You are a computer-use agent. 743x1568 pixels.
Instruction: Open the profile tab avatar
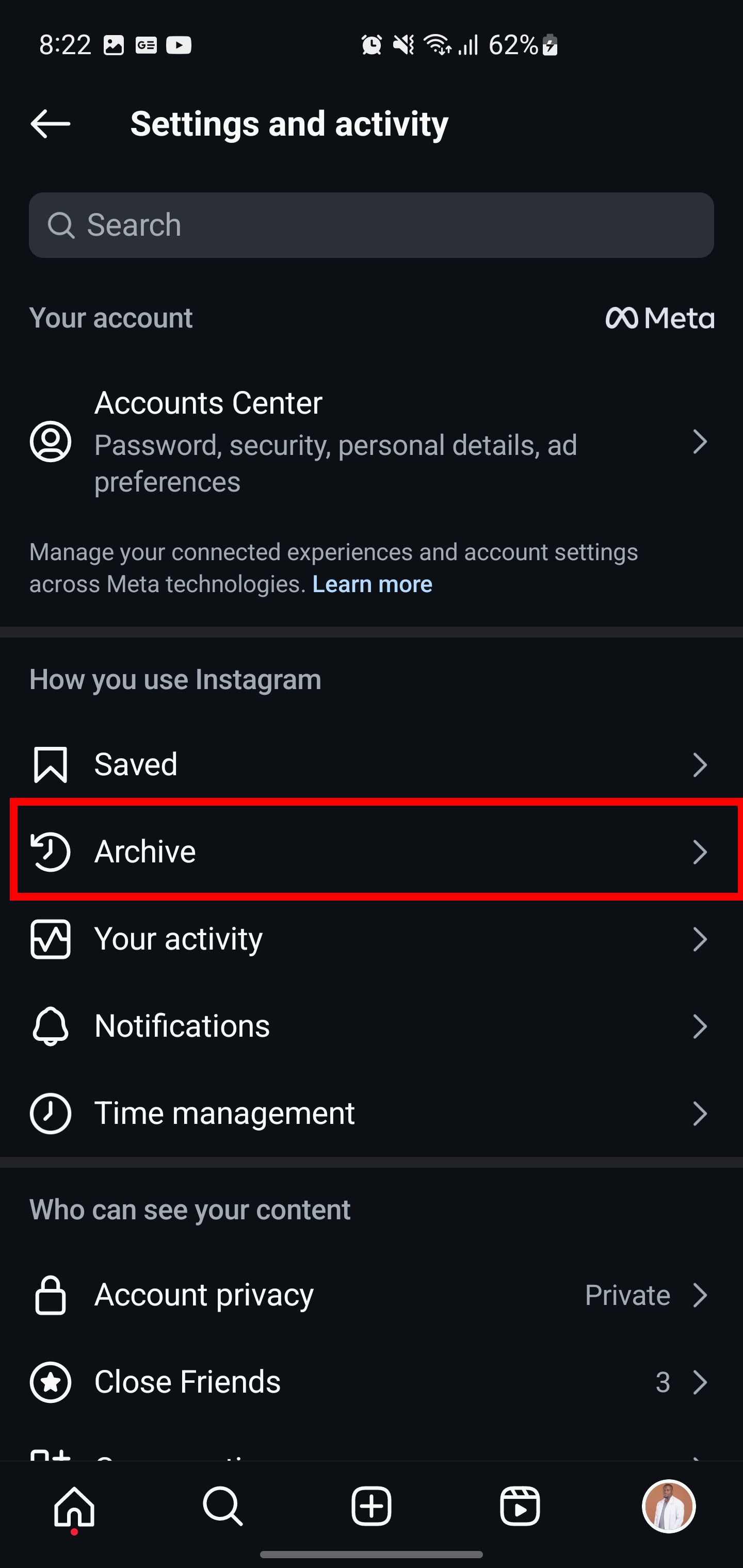[669, 1507]
